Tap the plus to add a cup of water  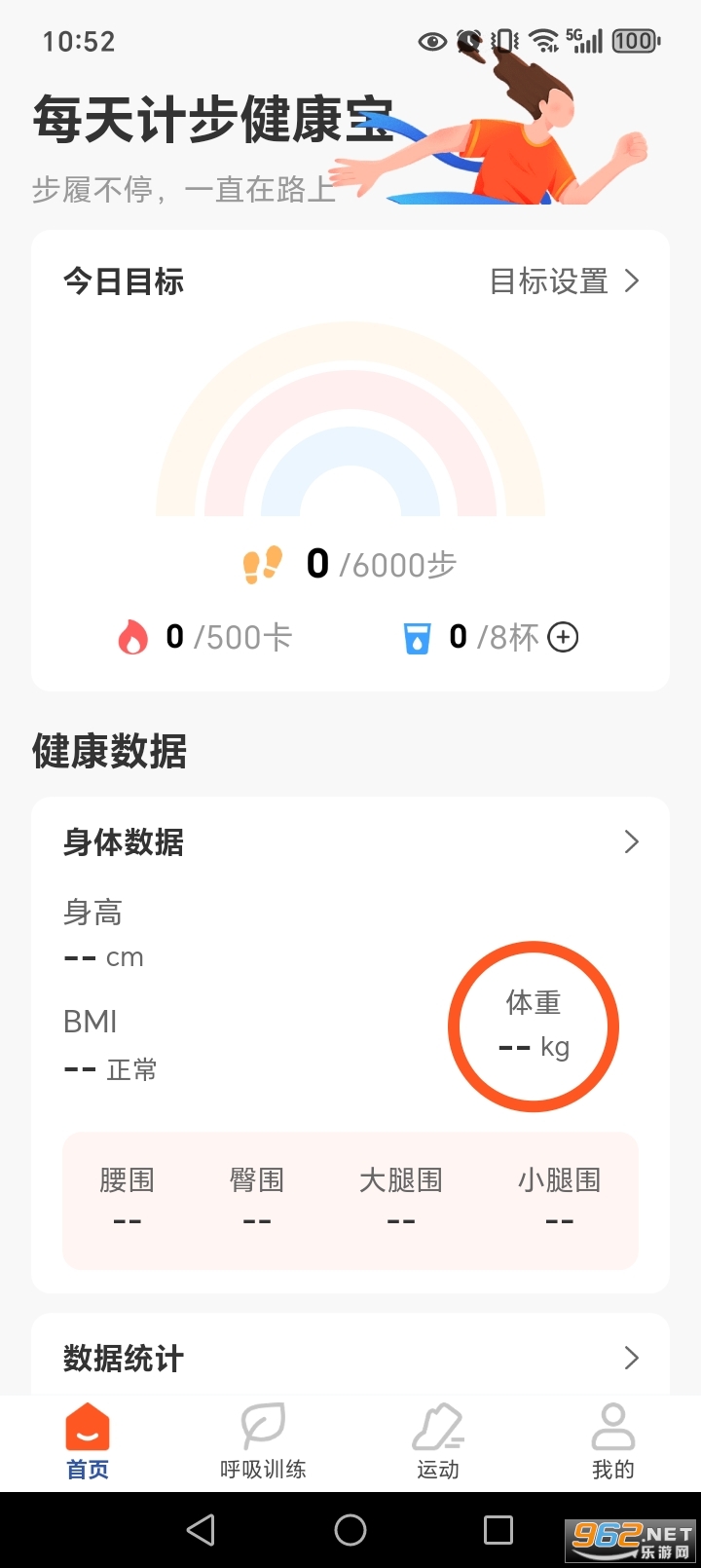pyautogui.click(x=563, y=637)
